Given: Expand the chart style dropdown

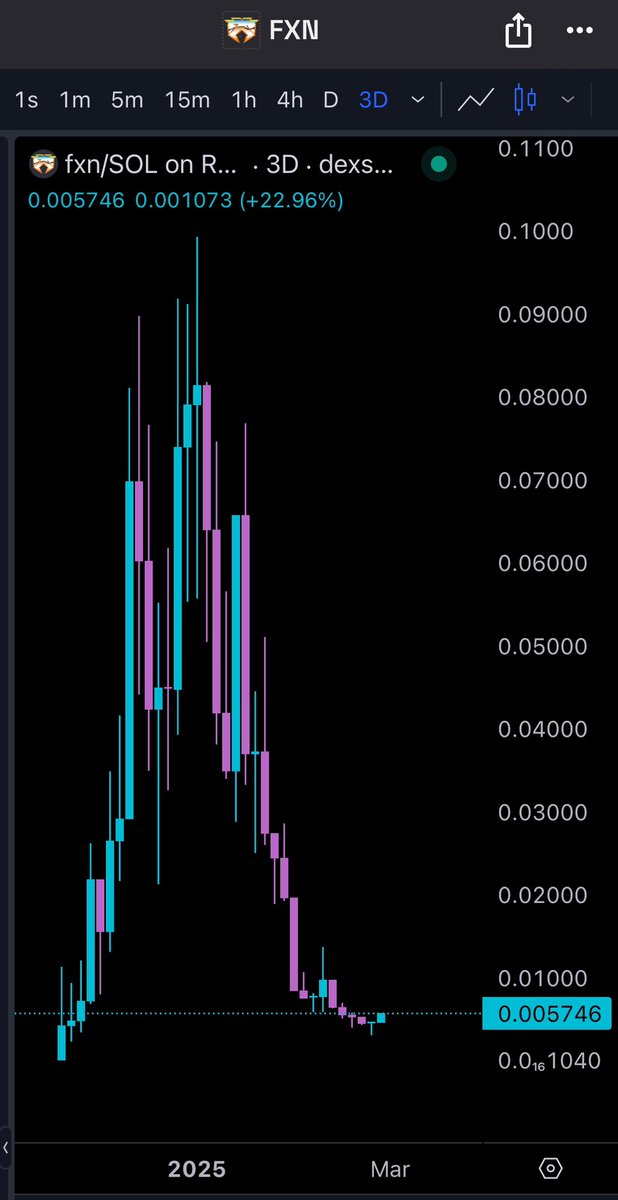Looking at the screenshot, I should [568, 100].
